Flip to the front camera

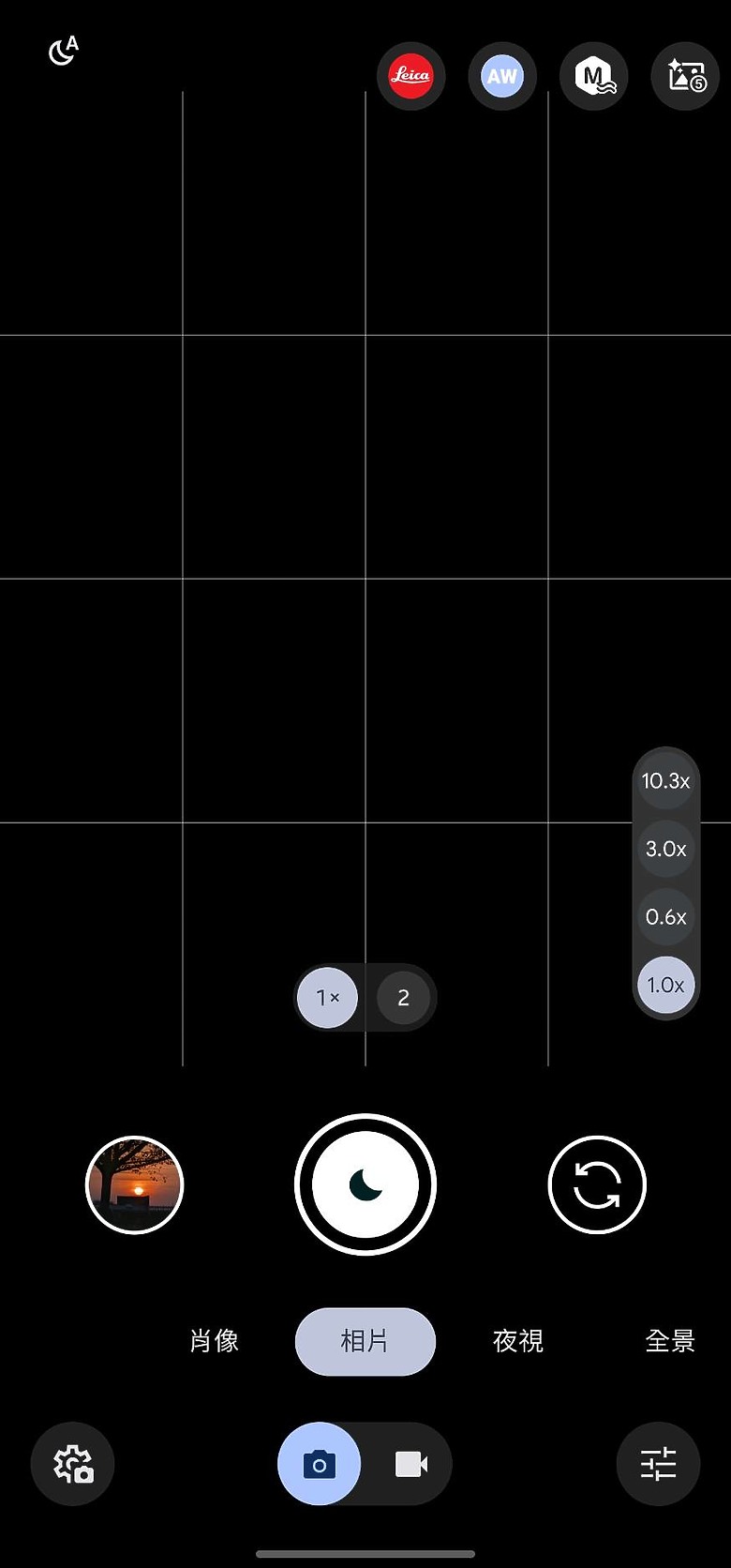[597, 1185]
